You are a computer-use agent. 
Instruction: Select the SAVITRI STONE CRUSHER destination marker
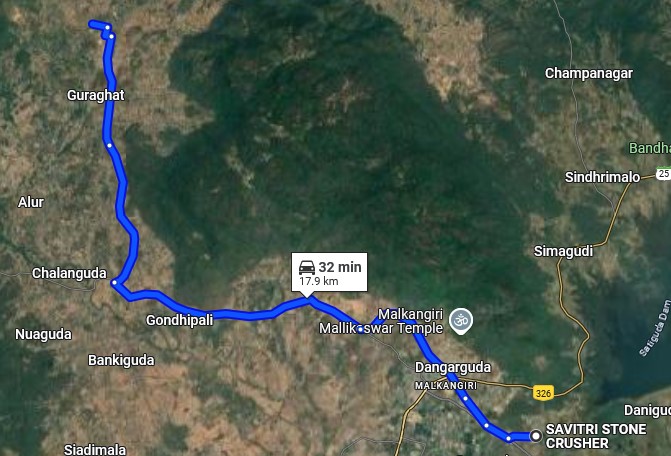click(537, 435)
